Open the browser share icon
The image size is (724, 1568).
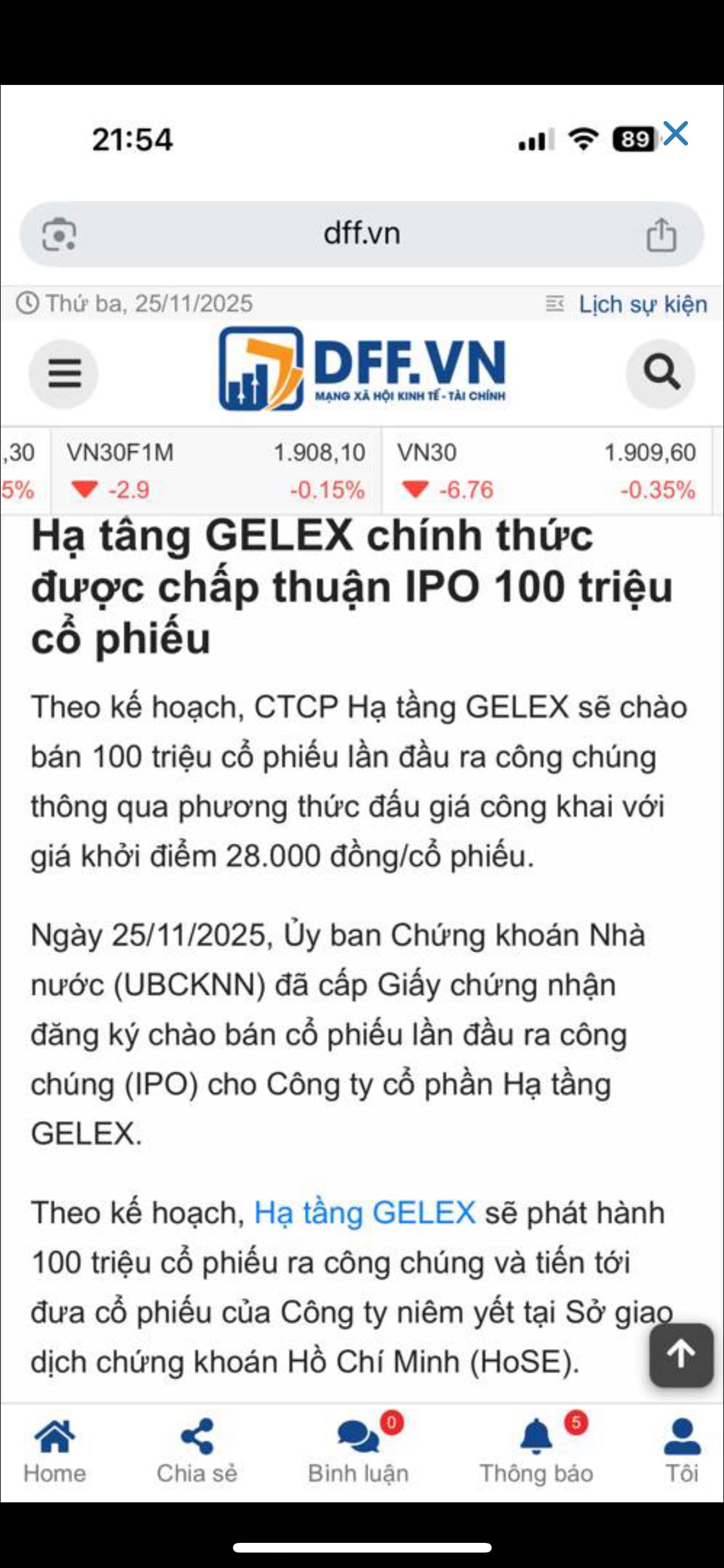[661, 235]
